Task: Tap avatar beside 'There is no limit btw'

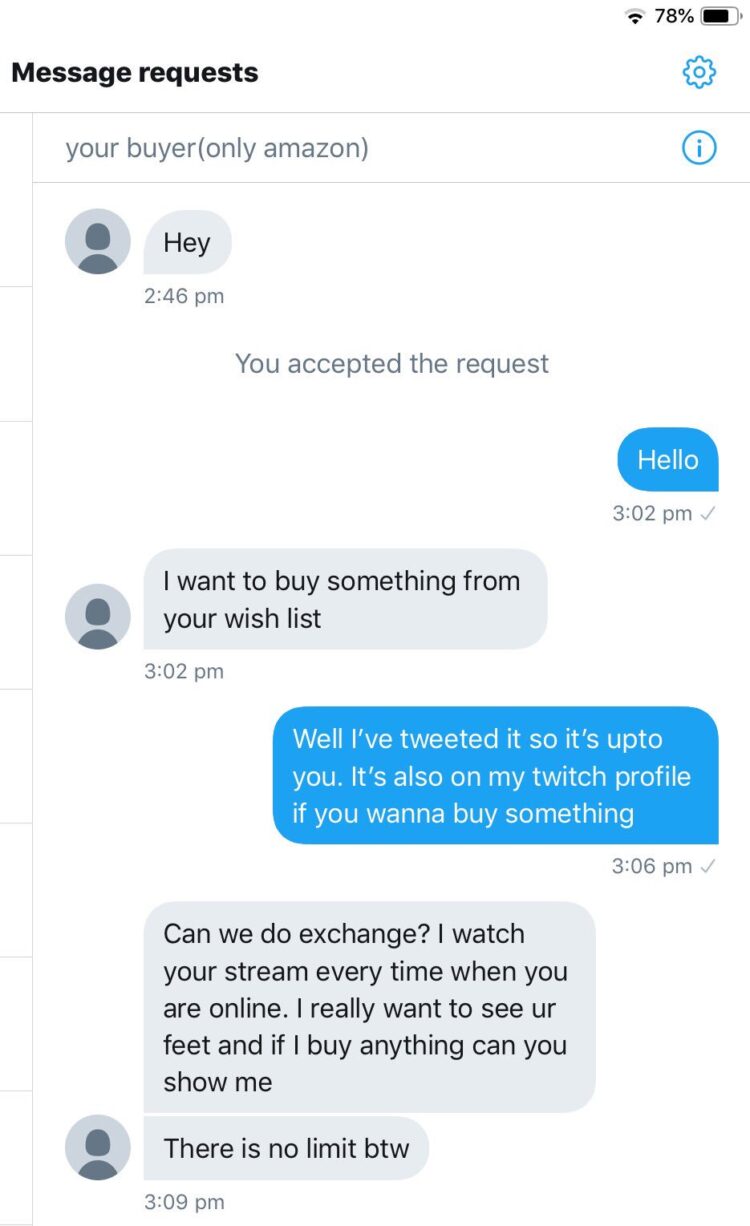Action: pyautogui.click(x=98, y=1147)
